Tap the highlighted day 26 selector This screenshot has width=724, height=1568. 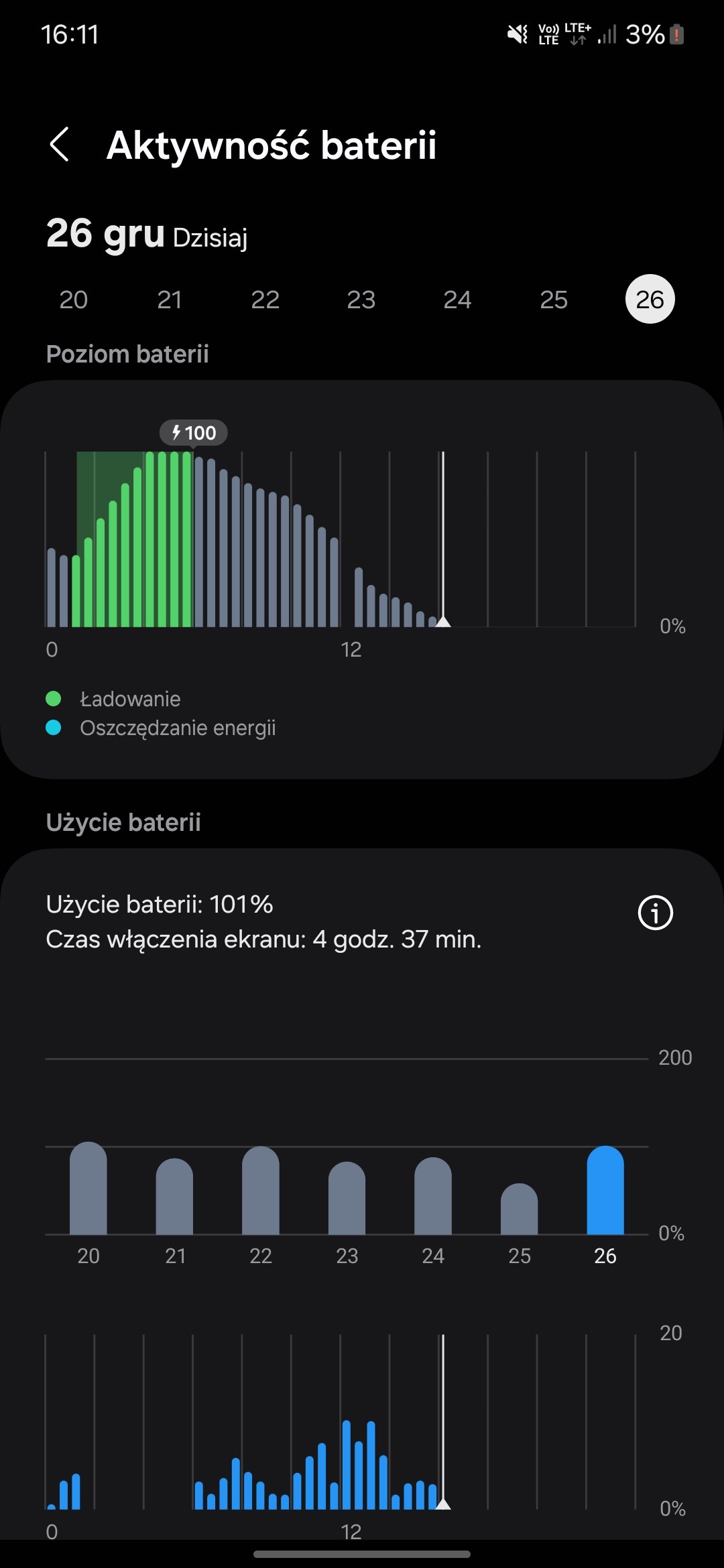(650, 300)
